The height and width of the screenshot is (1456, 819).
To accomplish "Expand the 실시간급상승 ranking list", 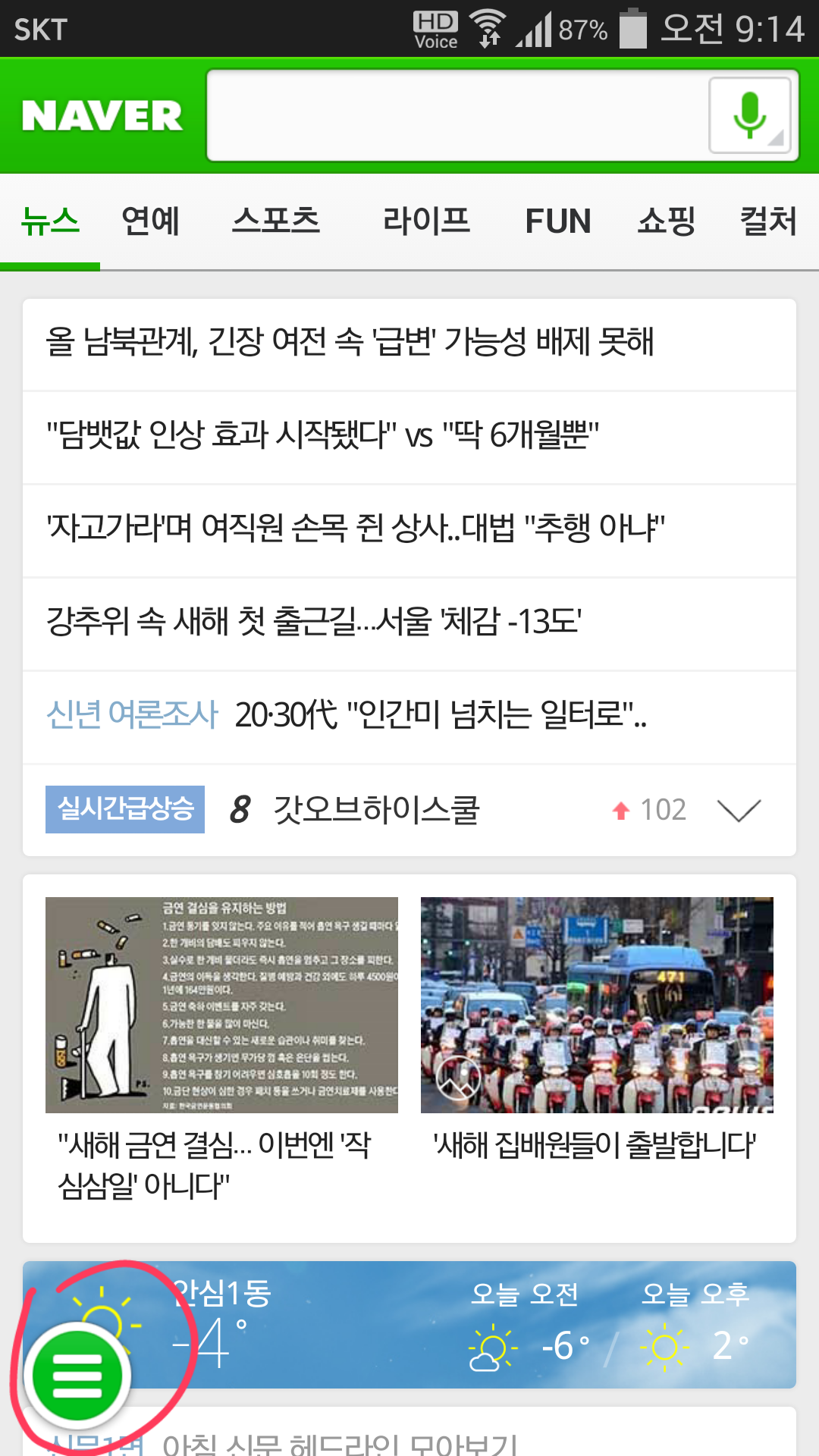I will click(739, 810).
